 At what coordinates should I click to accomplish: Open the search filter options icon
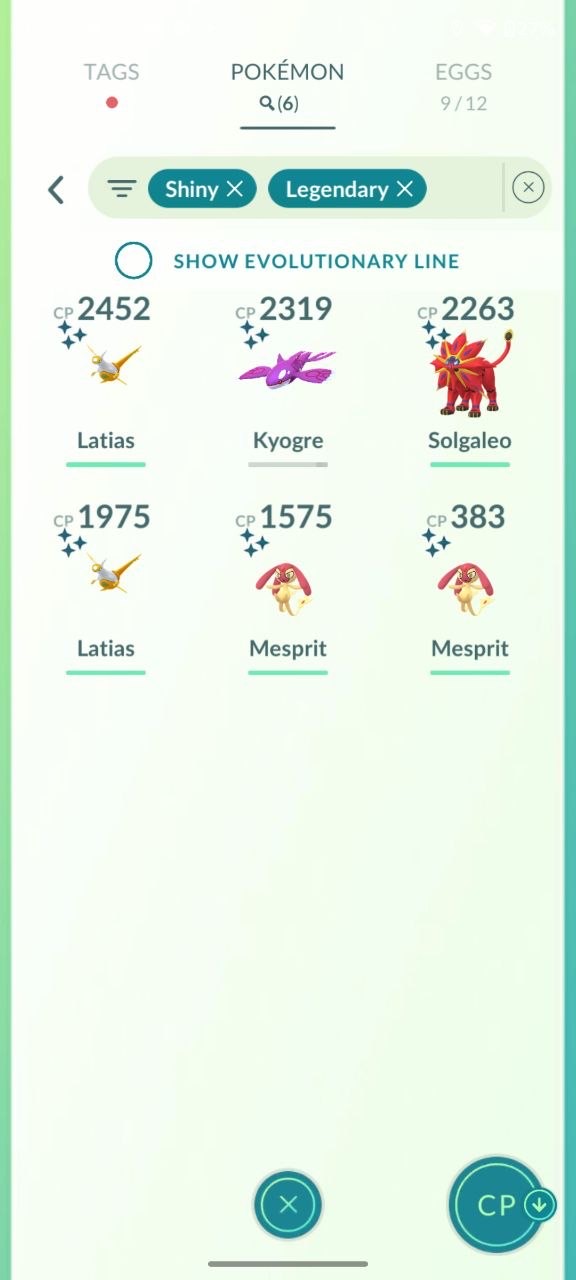click(122, 189)
